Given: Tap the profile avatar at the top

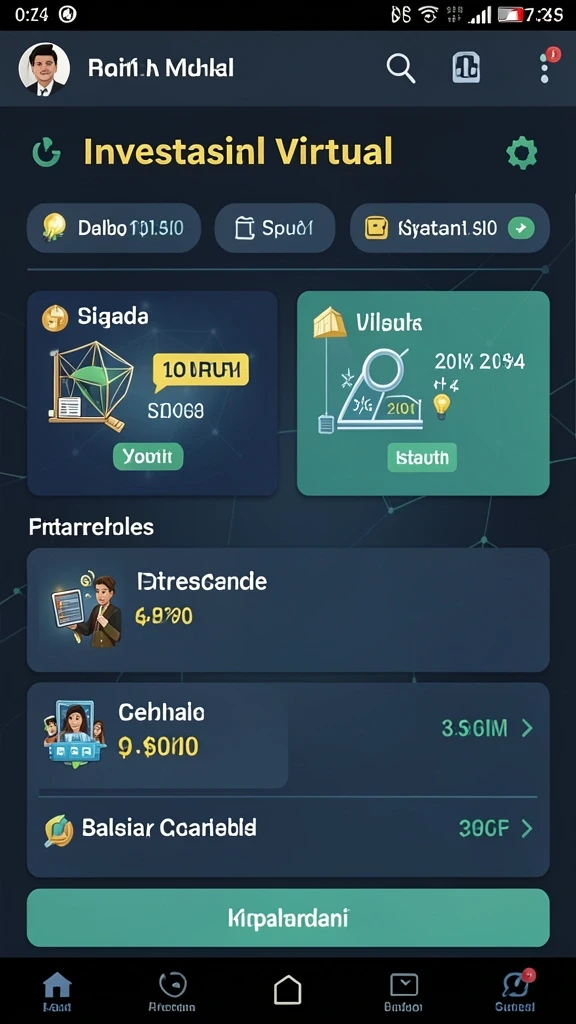Looking at the screenshot, I should 44,69.
